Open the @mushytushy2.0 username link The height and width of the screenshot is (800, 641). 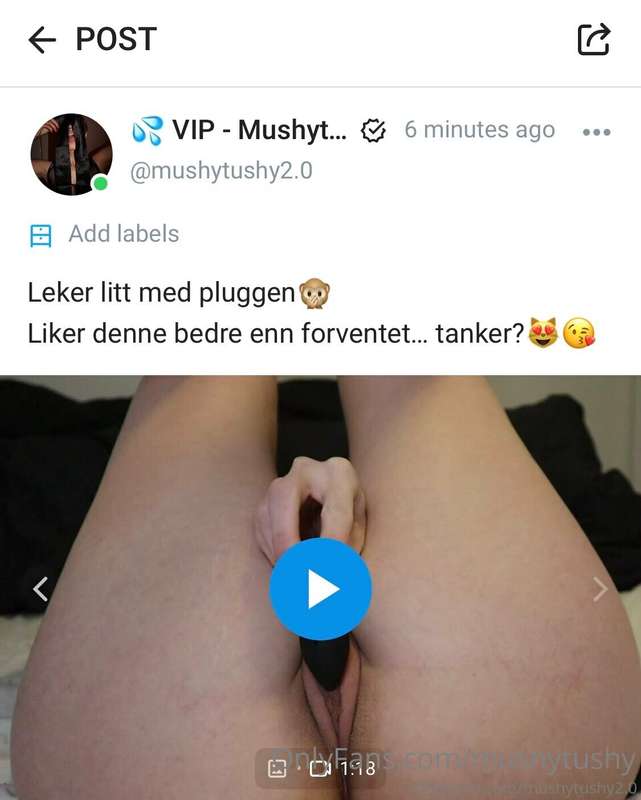(221, 171)
